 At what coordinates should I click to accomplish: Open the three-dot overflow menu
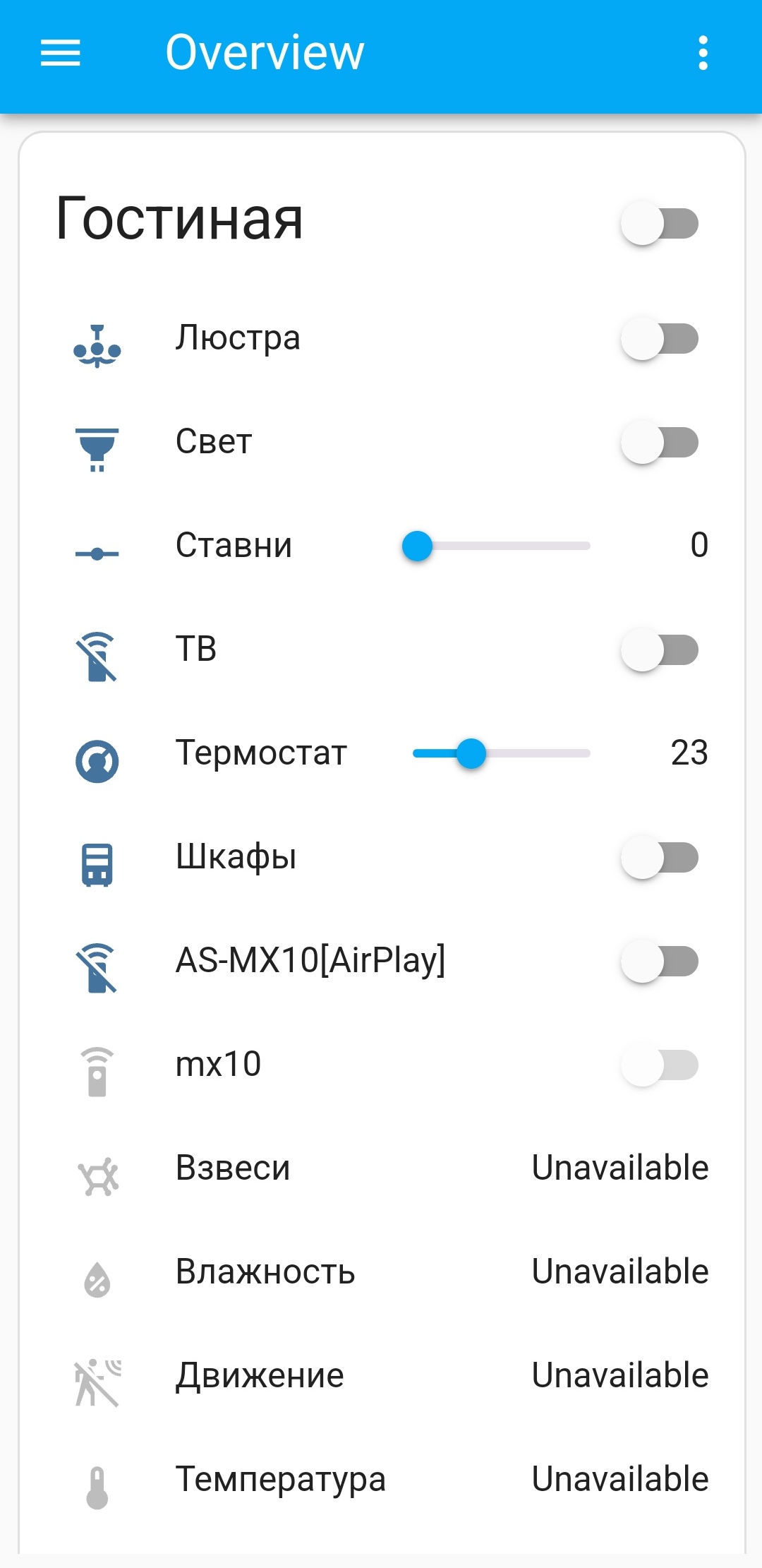(x=703, y=53)
